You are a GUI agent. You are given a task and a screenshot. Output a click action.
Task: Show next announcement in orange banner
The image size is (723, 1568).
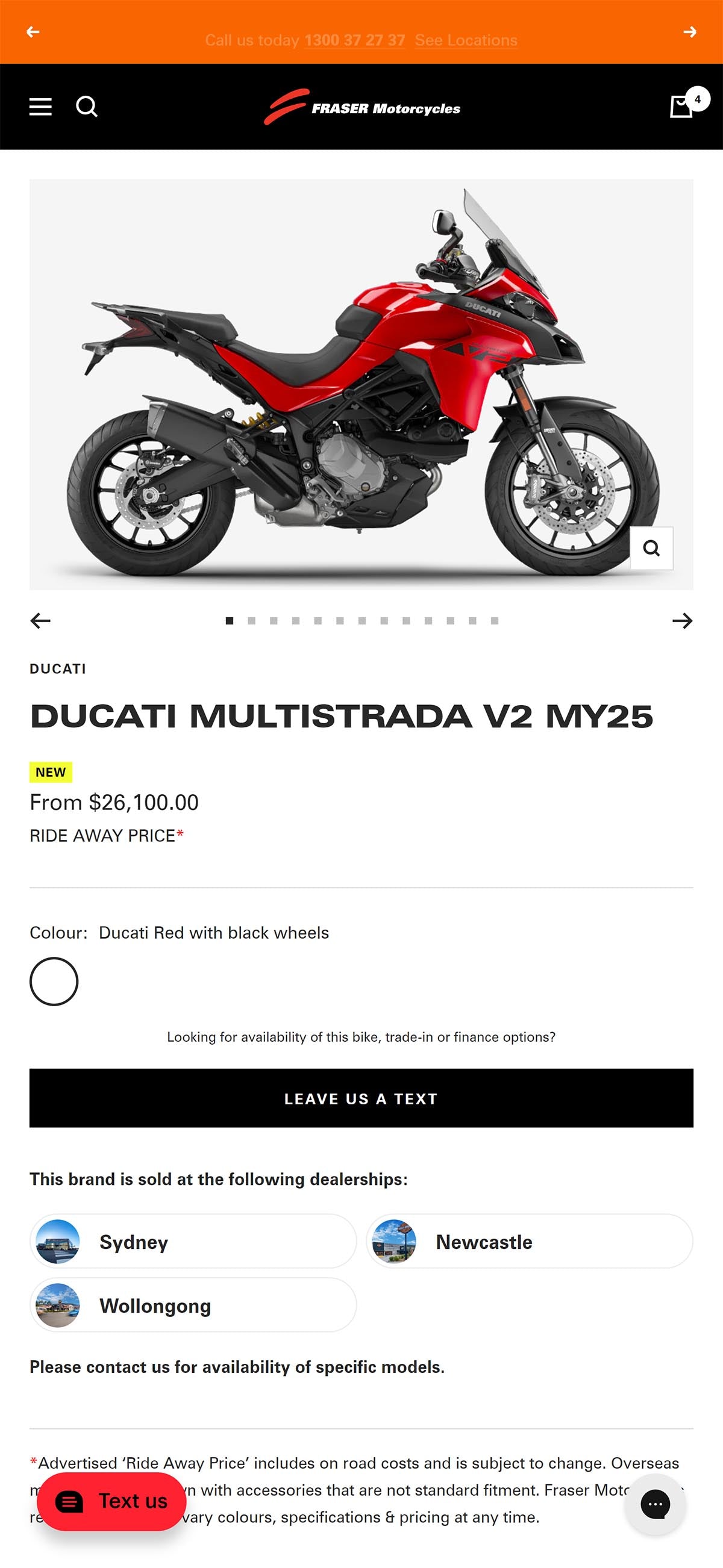tap(689, 32)
